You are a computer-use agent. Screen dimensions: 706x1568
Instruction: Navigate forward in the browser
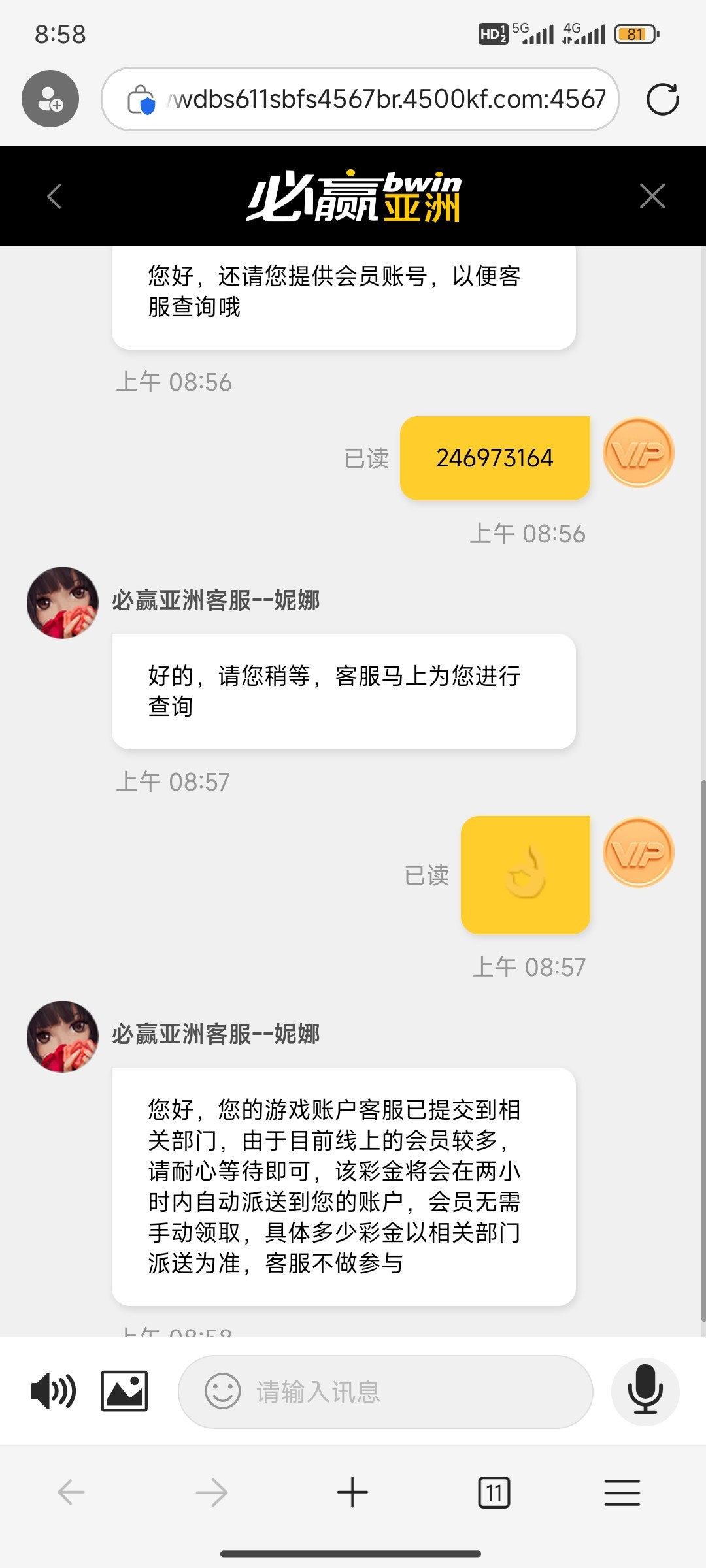pos(212,1493)
